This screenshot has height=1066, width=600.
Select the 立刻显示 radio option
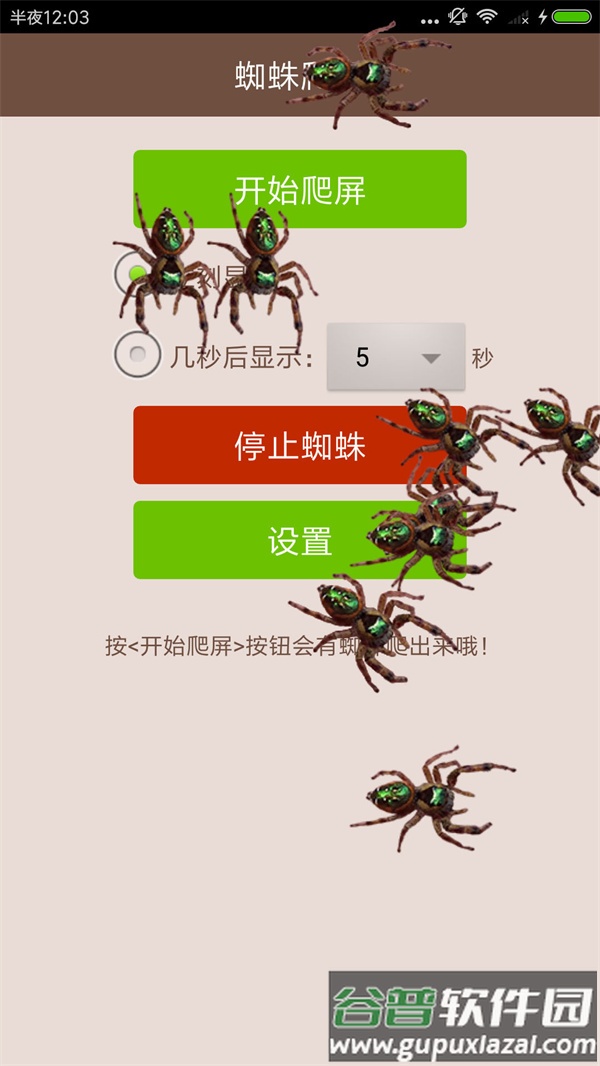pyautogui.click(x=138, y=273)
